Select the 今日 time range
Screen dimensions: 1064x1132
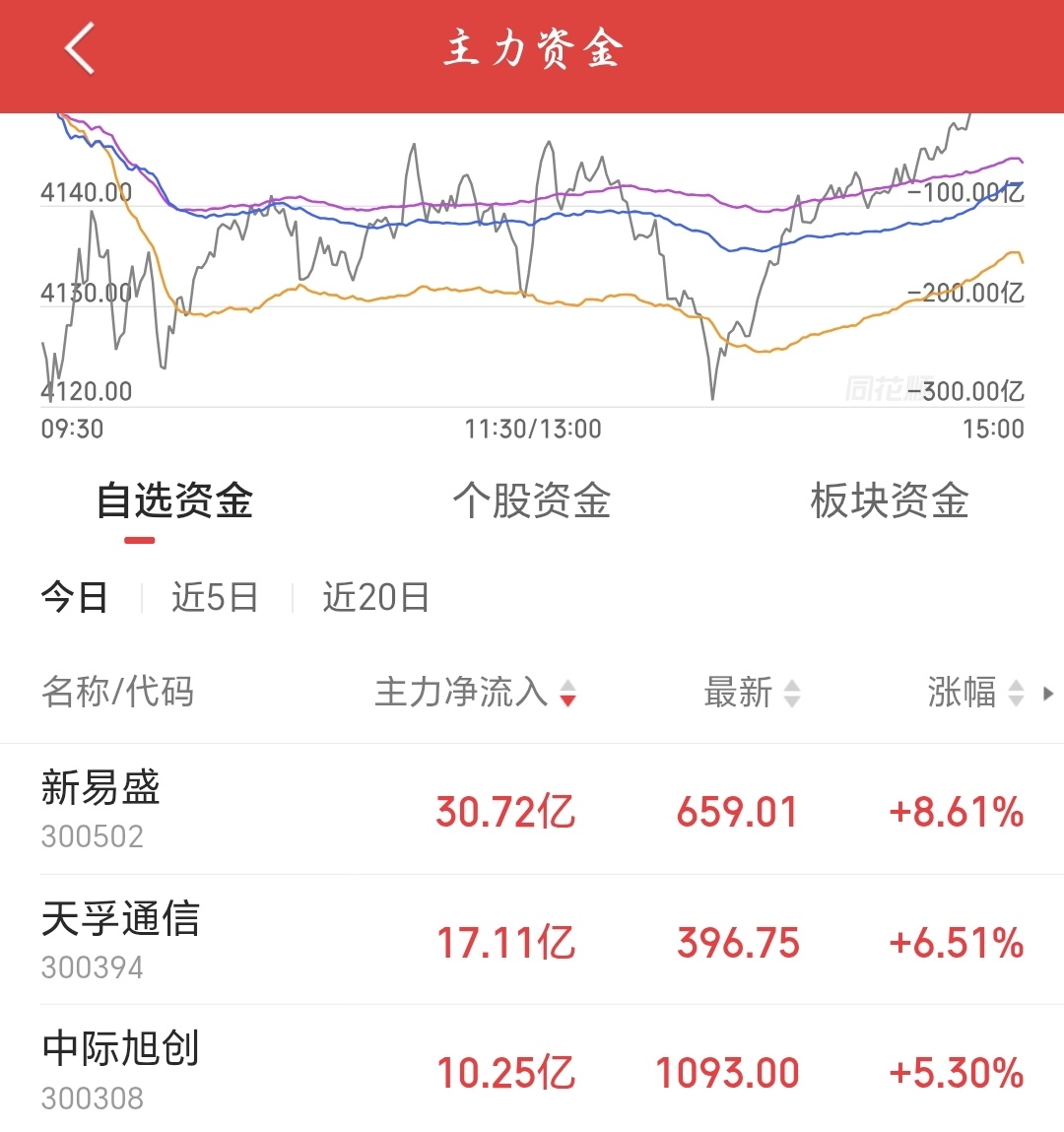point(75,598)
